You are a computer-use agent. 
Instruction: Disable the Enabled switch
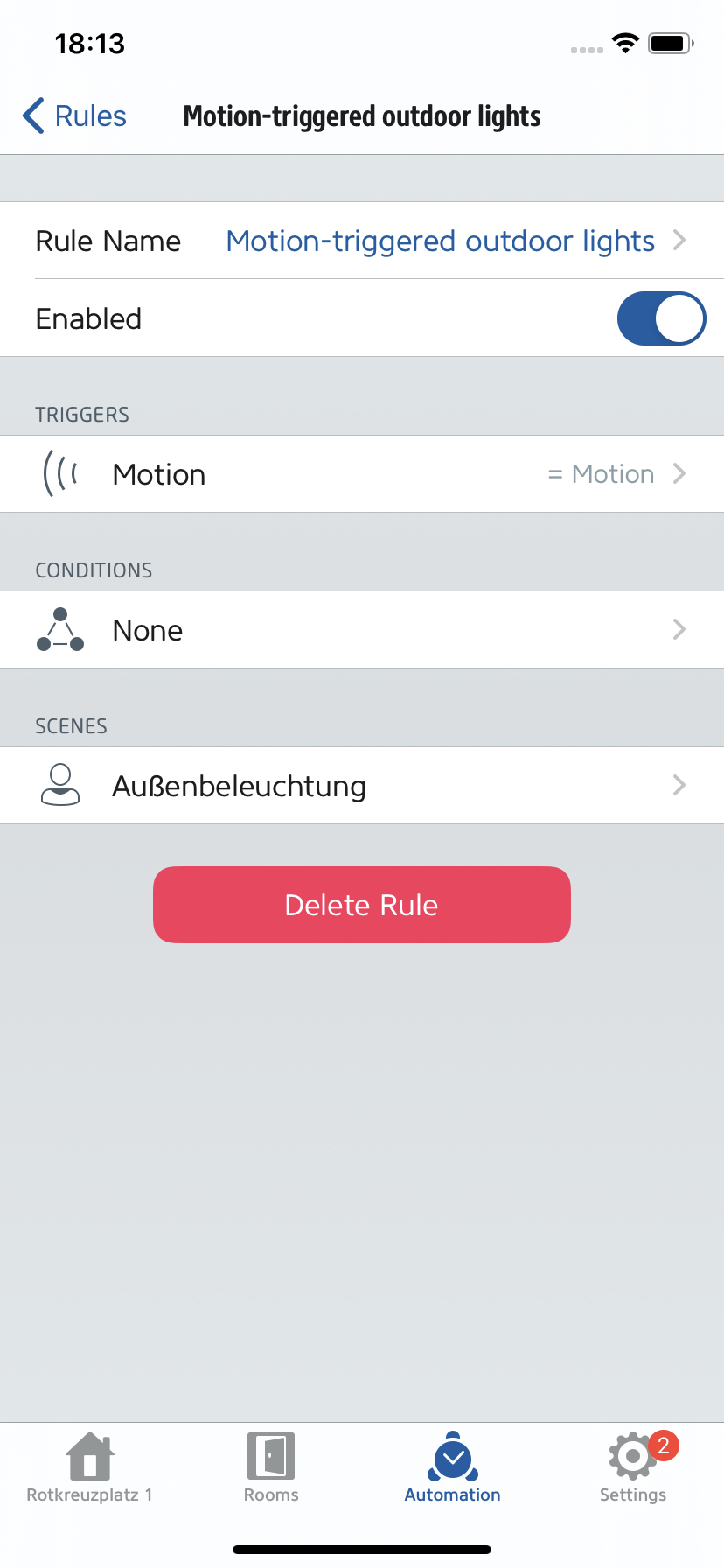pos(661,318)
